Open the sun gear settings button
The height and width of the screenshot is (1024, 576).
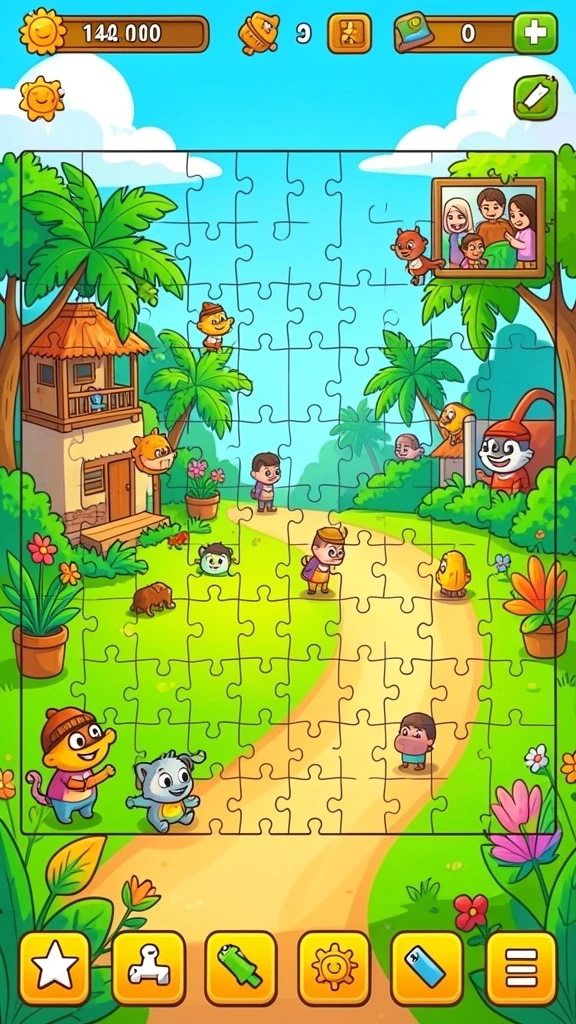(334, 968)
